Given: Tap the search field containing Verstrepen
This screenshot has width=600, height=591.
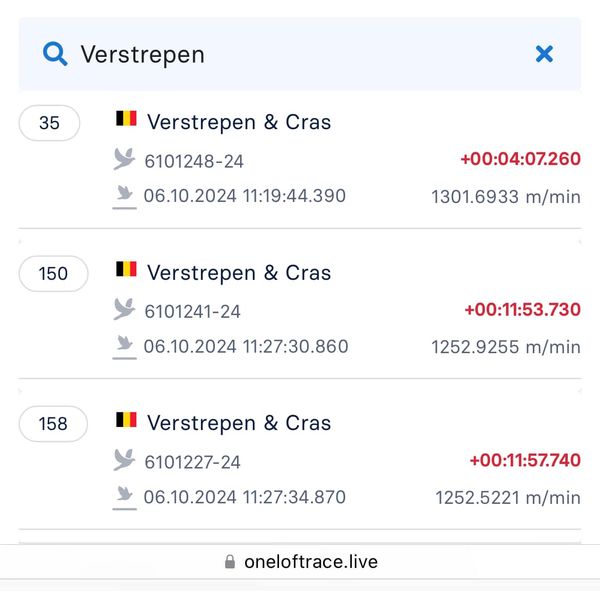Looking at the screenshot, I should pos(290,54).
